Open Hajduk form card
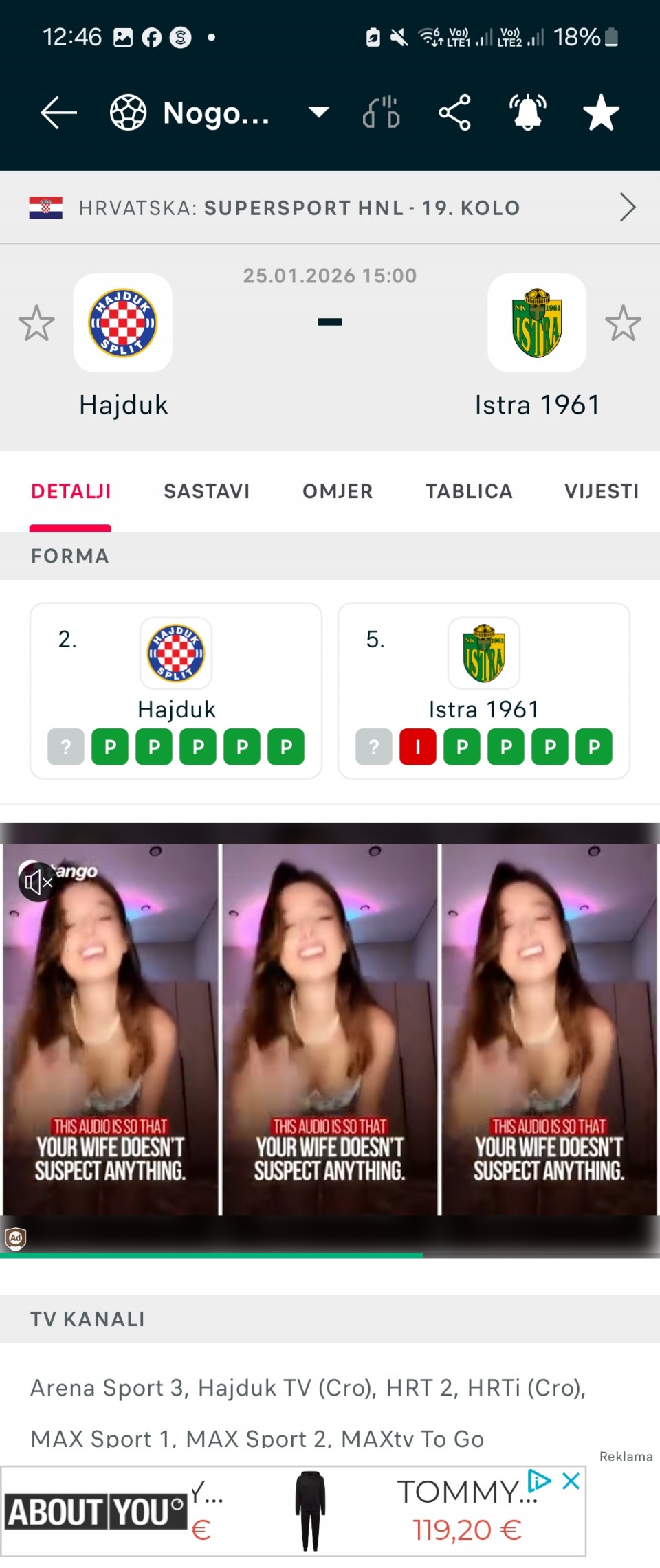 [176, 691]
